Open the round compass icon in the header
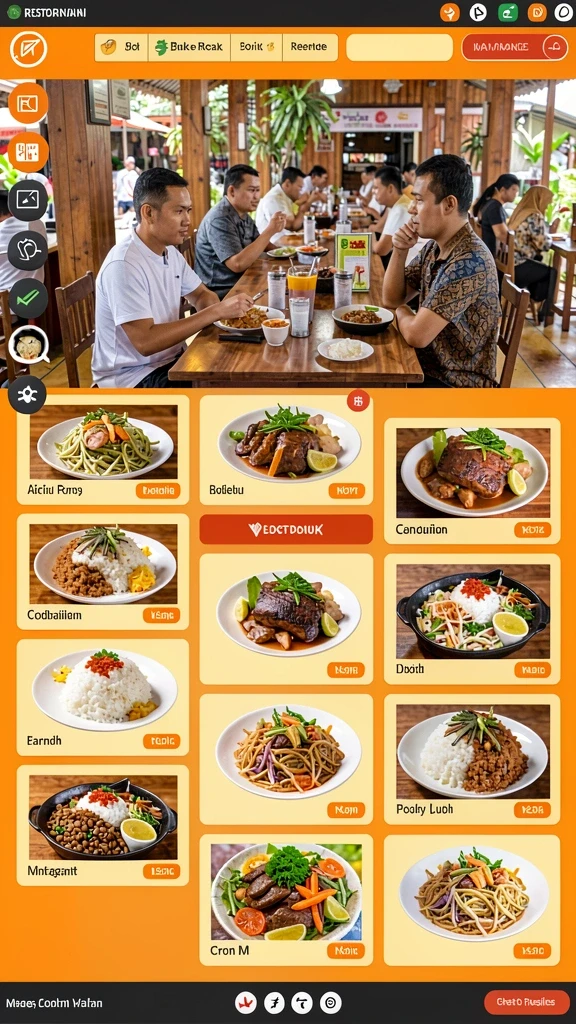Screen dimensions: 576x1024 point(28,49)
